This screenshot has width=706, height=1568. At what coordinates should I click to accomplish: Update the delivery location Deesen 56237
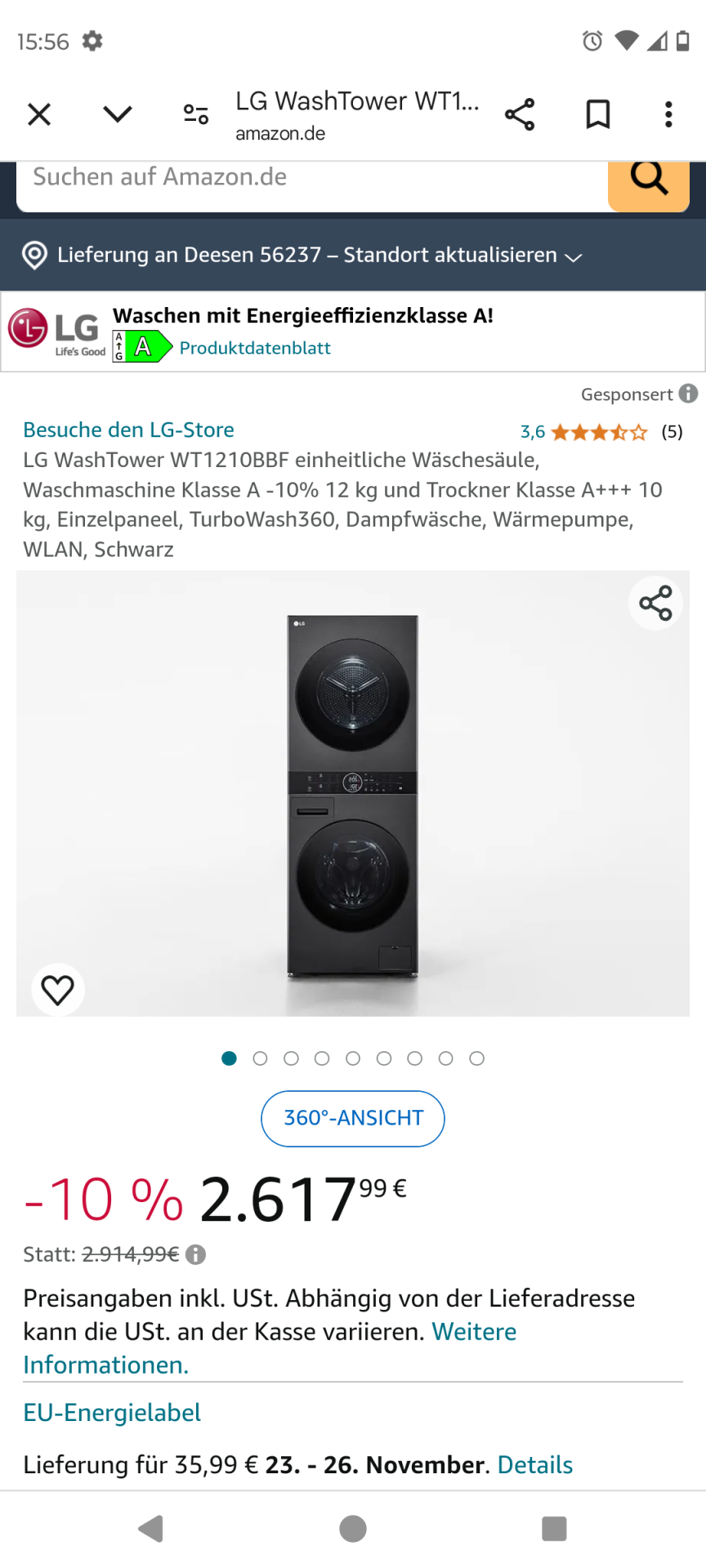coord(319,256)
